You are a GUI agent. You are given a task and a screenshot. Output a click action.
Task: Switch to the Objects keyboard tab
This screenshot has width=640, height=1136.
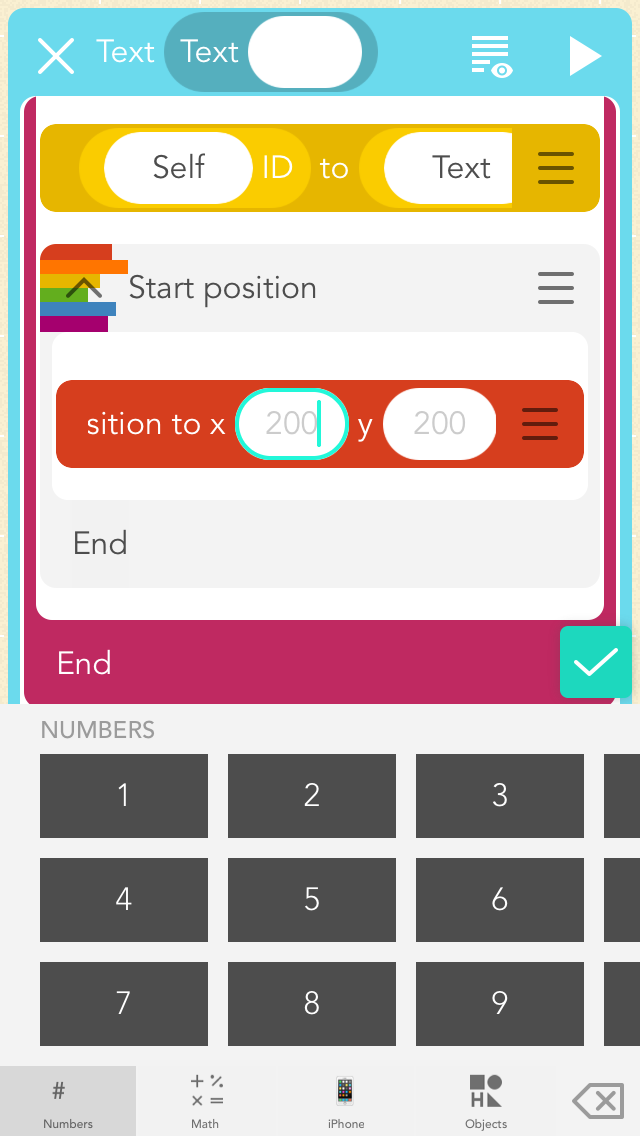pyautogui.click(x=486, y=1101)
